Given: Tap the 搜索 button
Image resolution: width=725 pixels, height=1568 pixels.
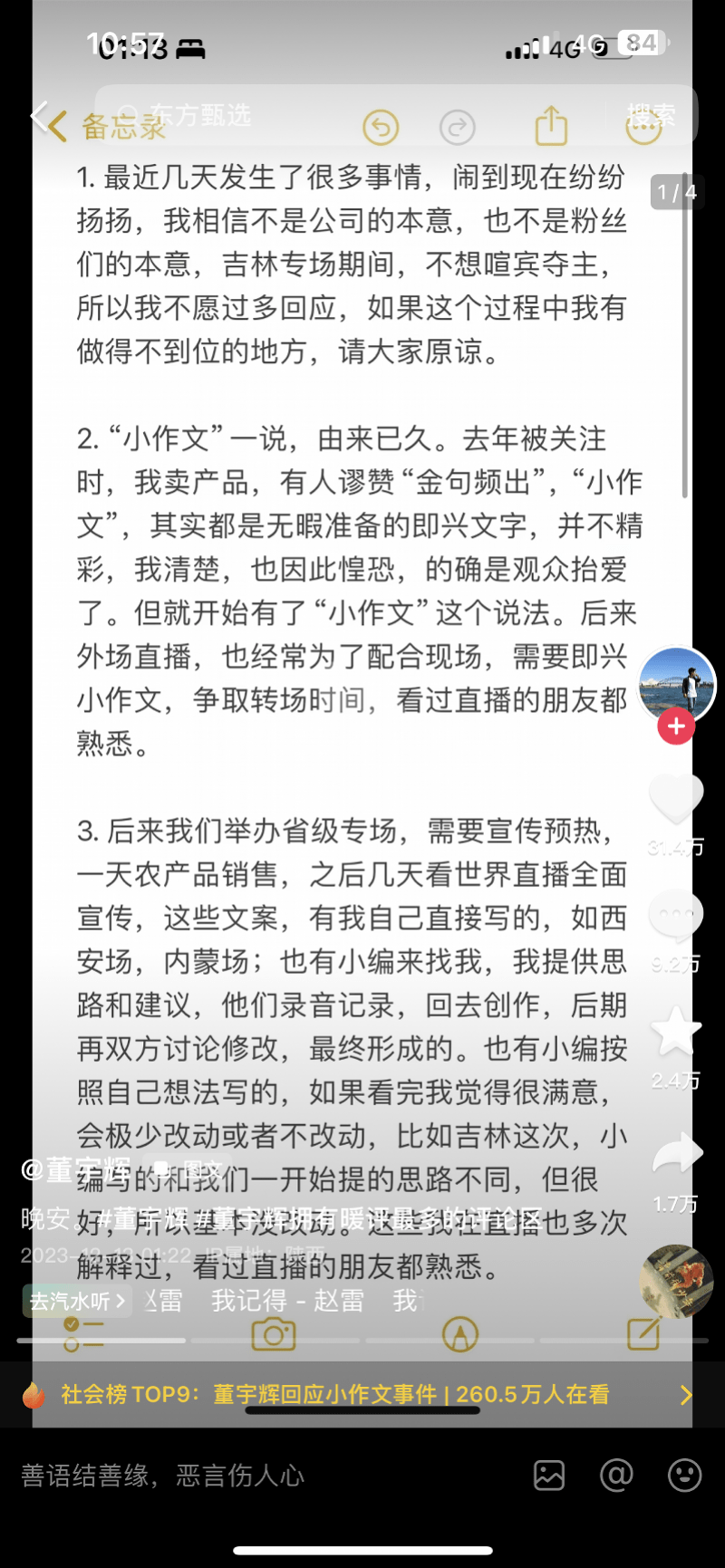Looking at the screenshot, I should tap(652, 116).
